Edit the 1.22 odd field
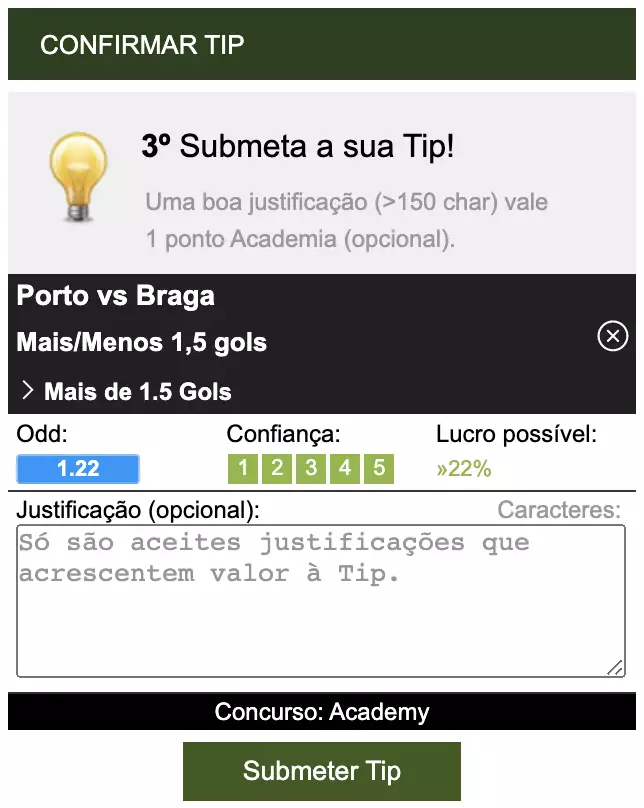 point(78,469)
